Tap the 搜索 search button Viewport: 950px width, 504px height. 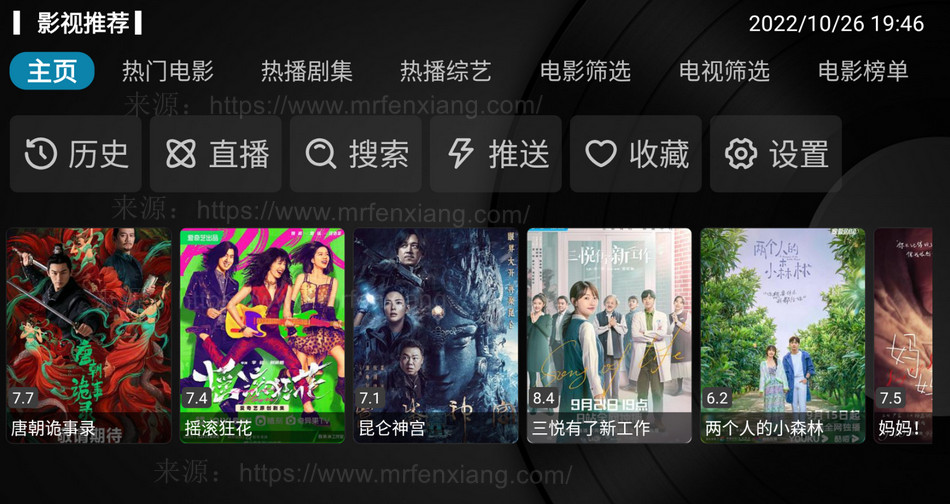coord(357,154)
